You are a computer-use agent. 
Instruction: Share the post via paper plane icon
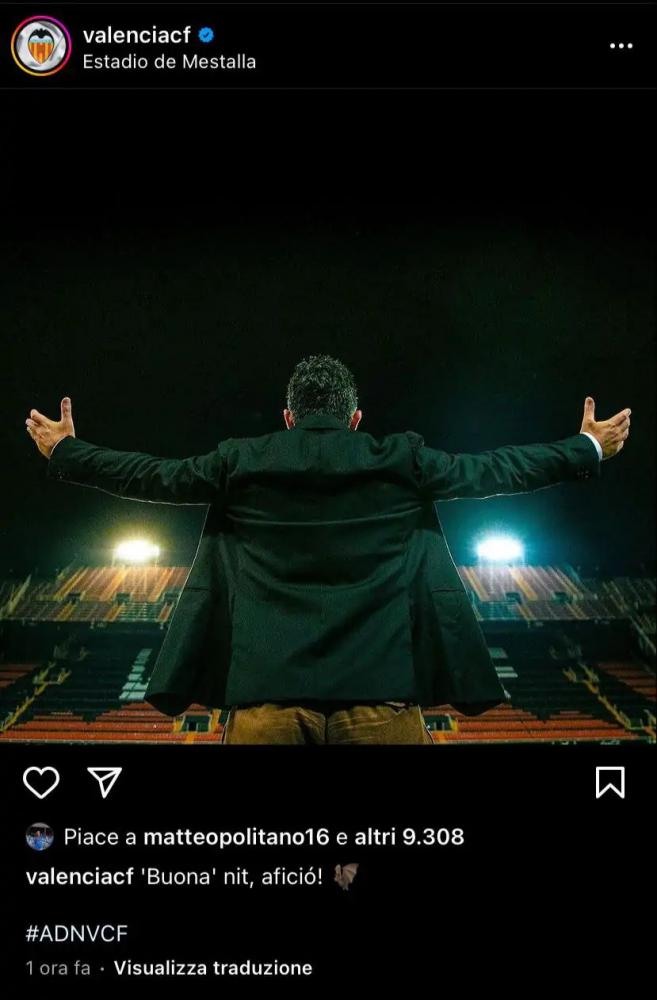tap(104, 782)
